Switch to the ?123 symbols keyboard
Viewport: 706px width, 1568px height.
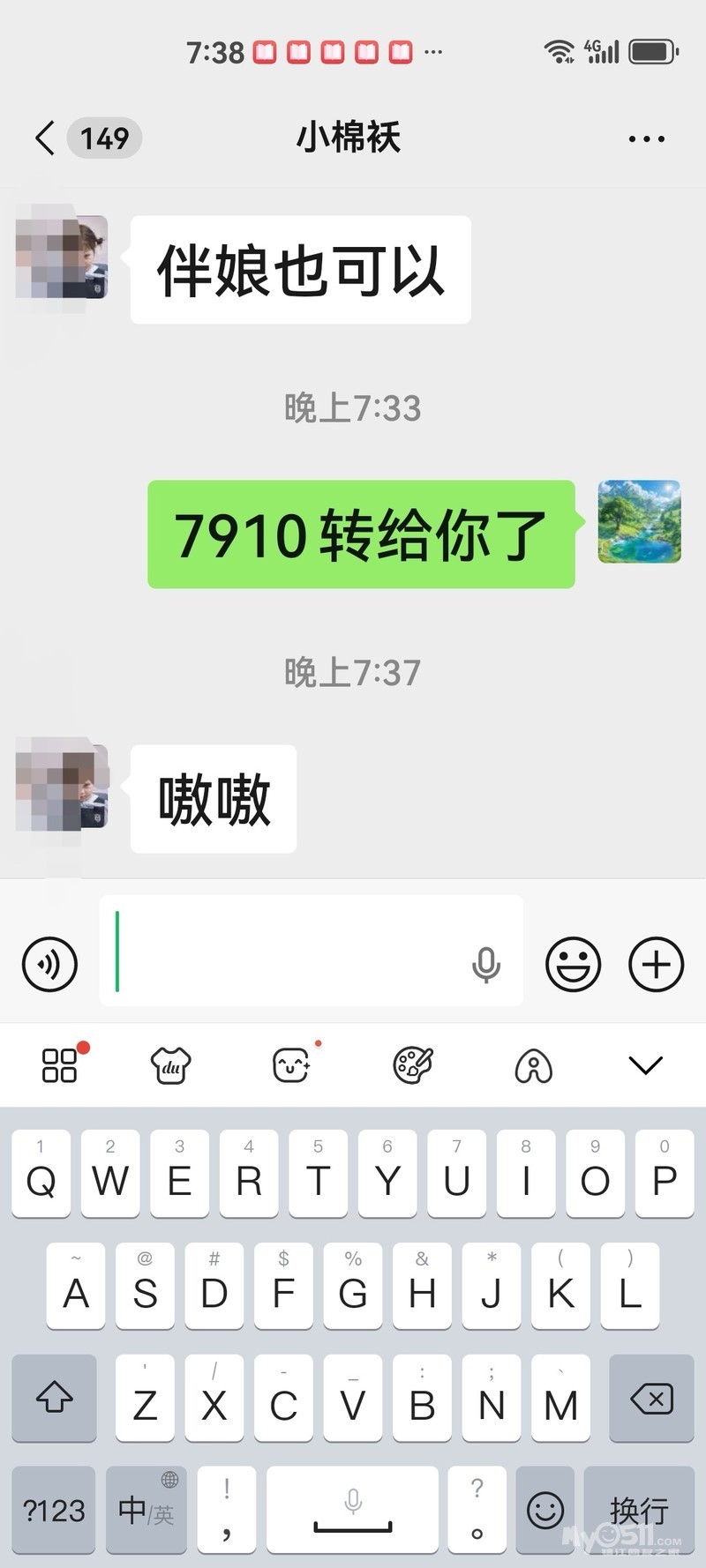click(54, 1510)
